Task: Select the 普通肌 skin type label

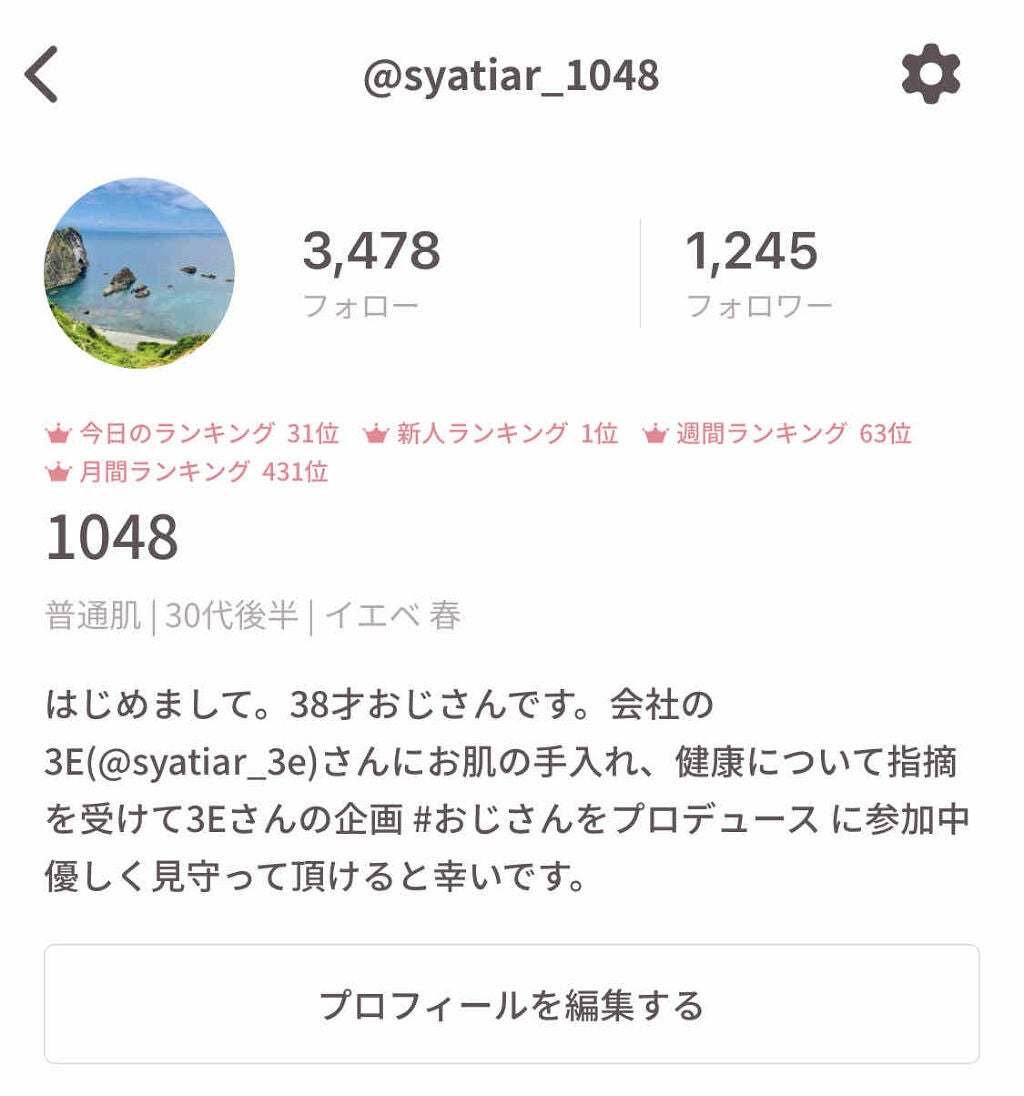Action: tap(91, 618)
